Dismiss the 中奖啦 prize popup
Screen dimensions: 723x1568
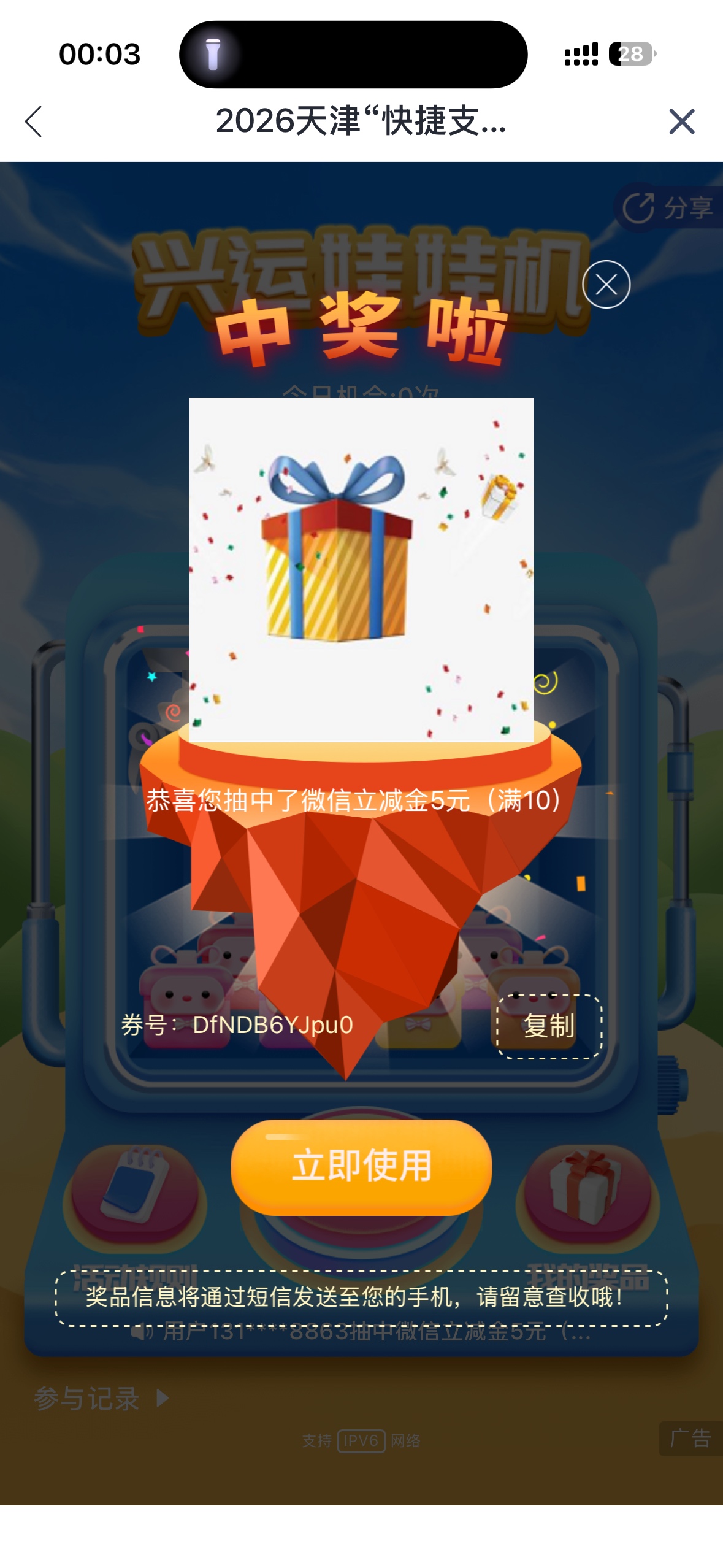tap(606, 285)
